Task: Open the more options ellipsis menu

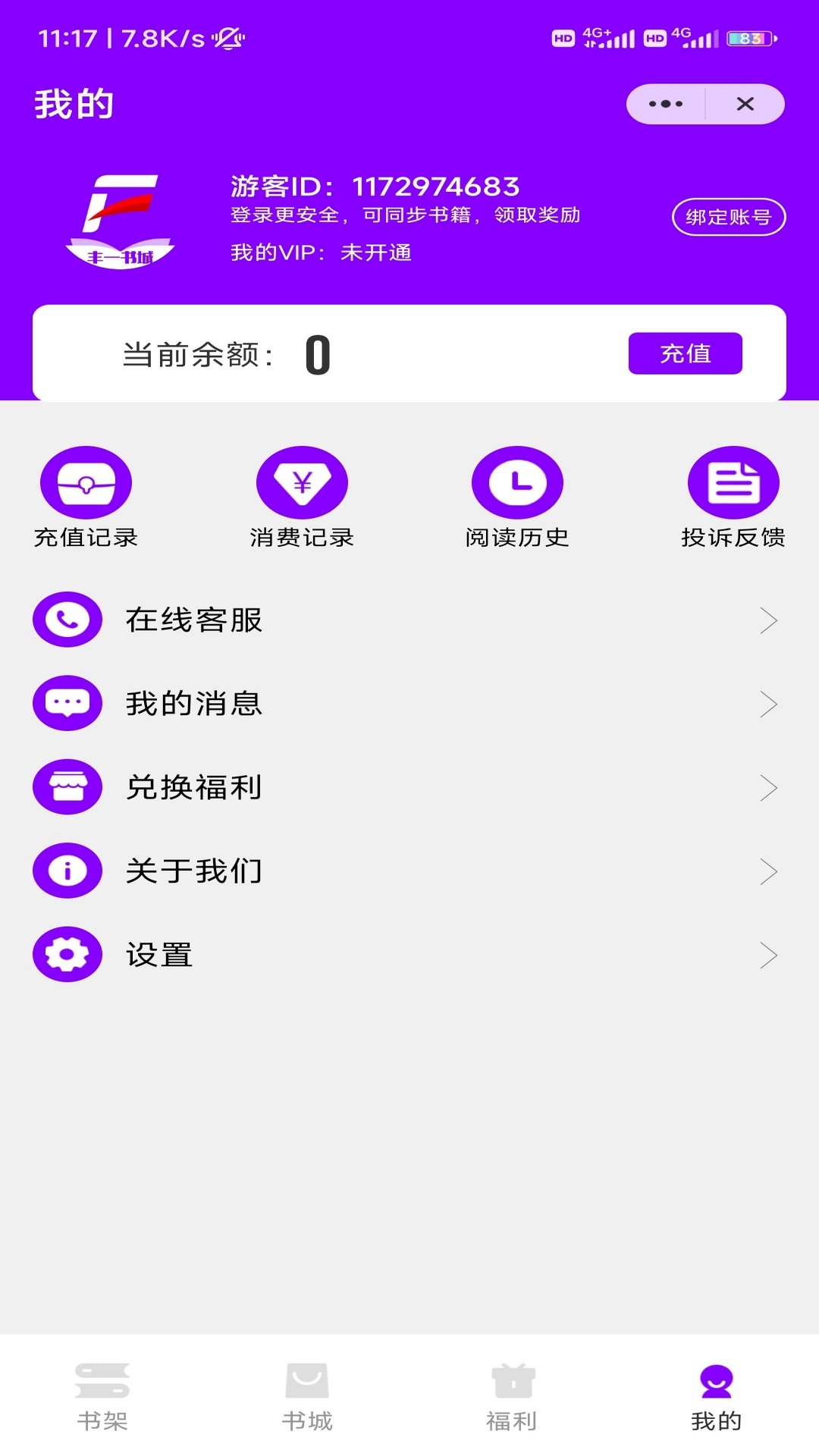Action: [x=664, y=104]
